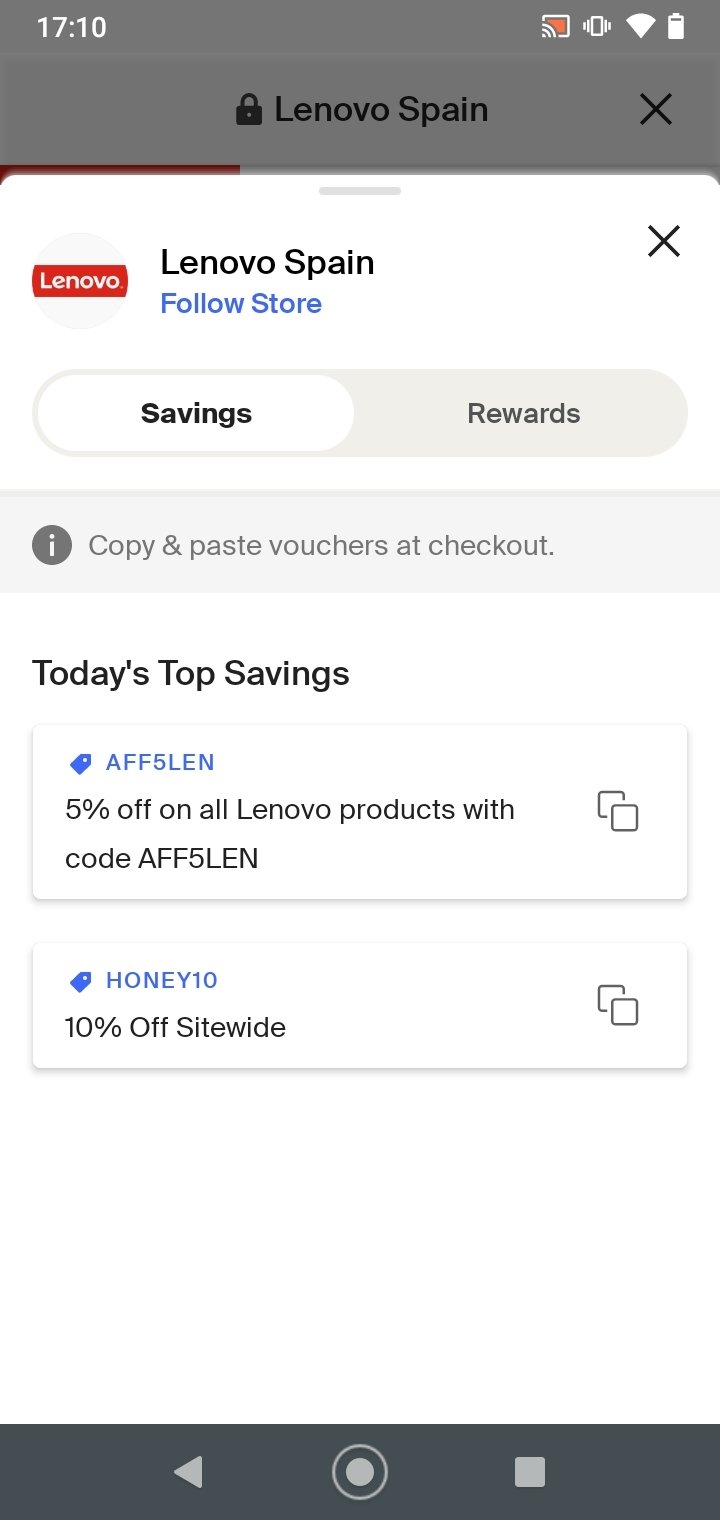Select the Savings tab
This screenshot has width=720, height=1520.
click(x=196, y=414)
